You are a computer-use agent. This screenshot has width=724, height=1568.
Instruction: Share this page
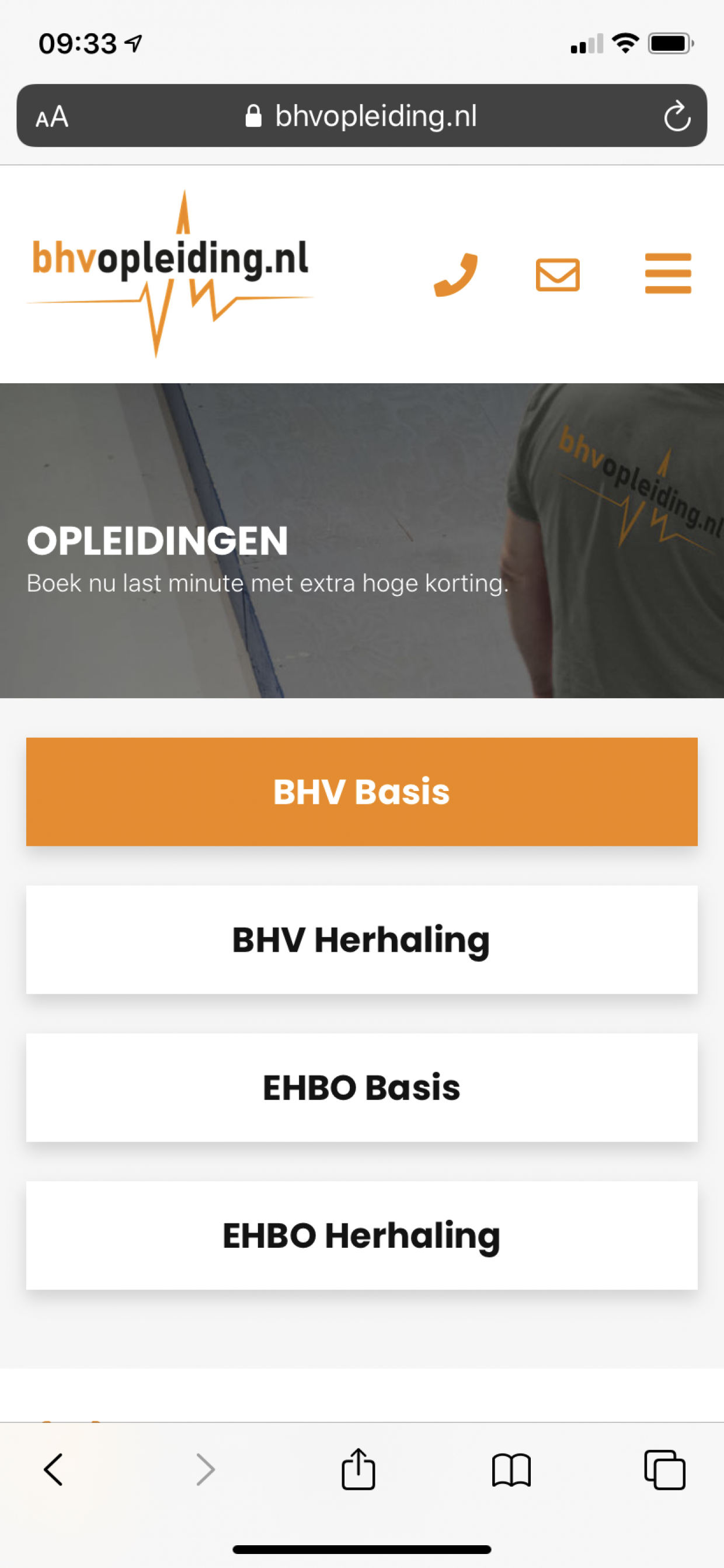358,1469
